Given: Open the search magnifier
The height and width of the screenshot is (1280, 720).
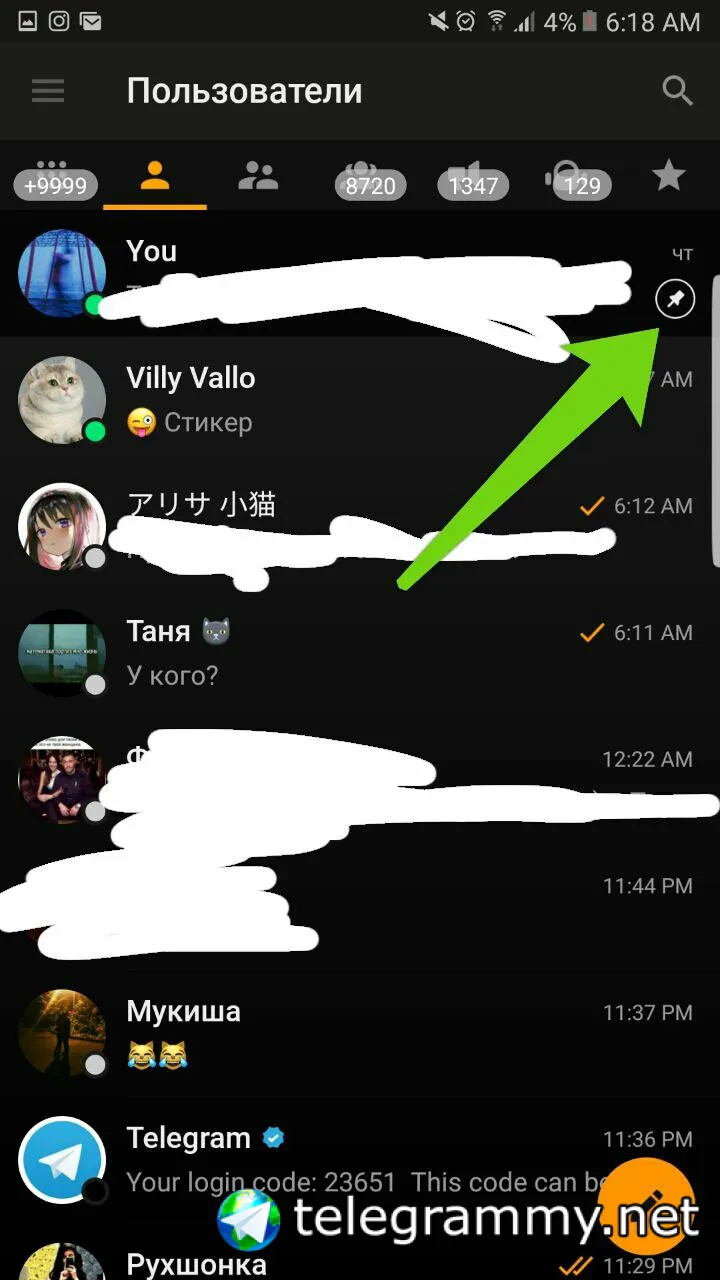Looking at the screenshot, I should [x=677, y=91].
